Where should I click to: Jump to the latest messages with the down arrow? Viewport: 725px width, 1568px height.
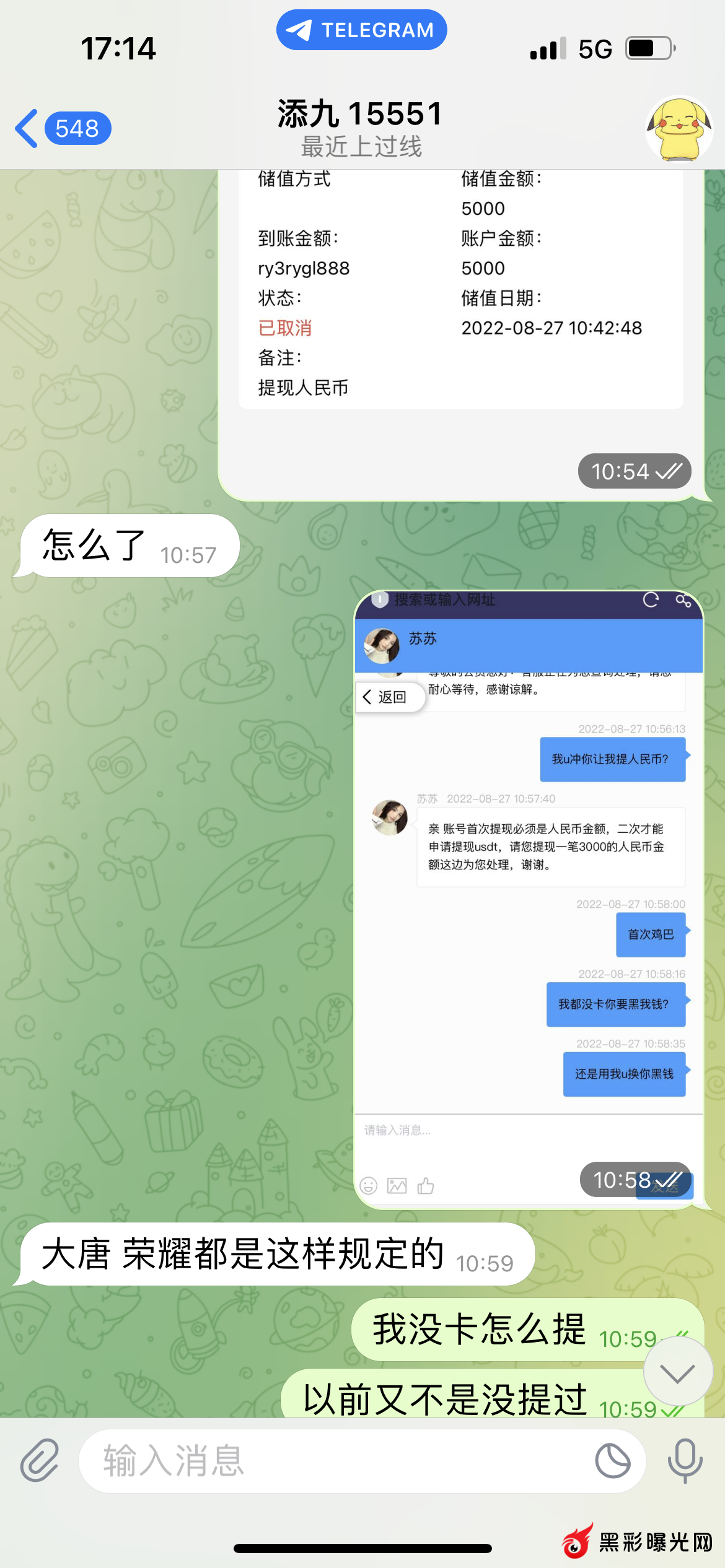click(678, 1371)
